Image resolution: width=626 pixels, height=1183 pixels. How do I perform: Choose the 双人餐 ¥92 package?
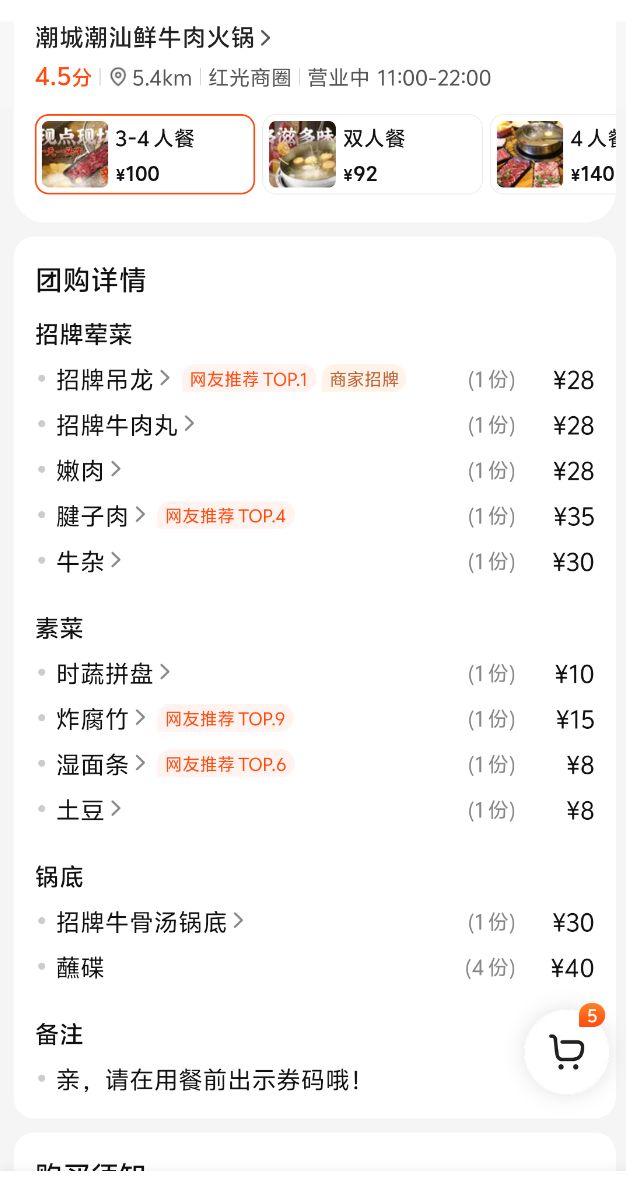pyautogui.click(x=373, y=155)
